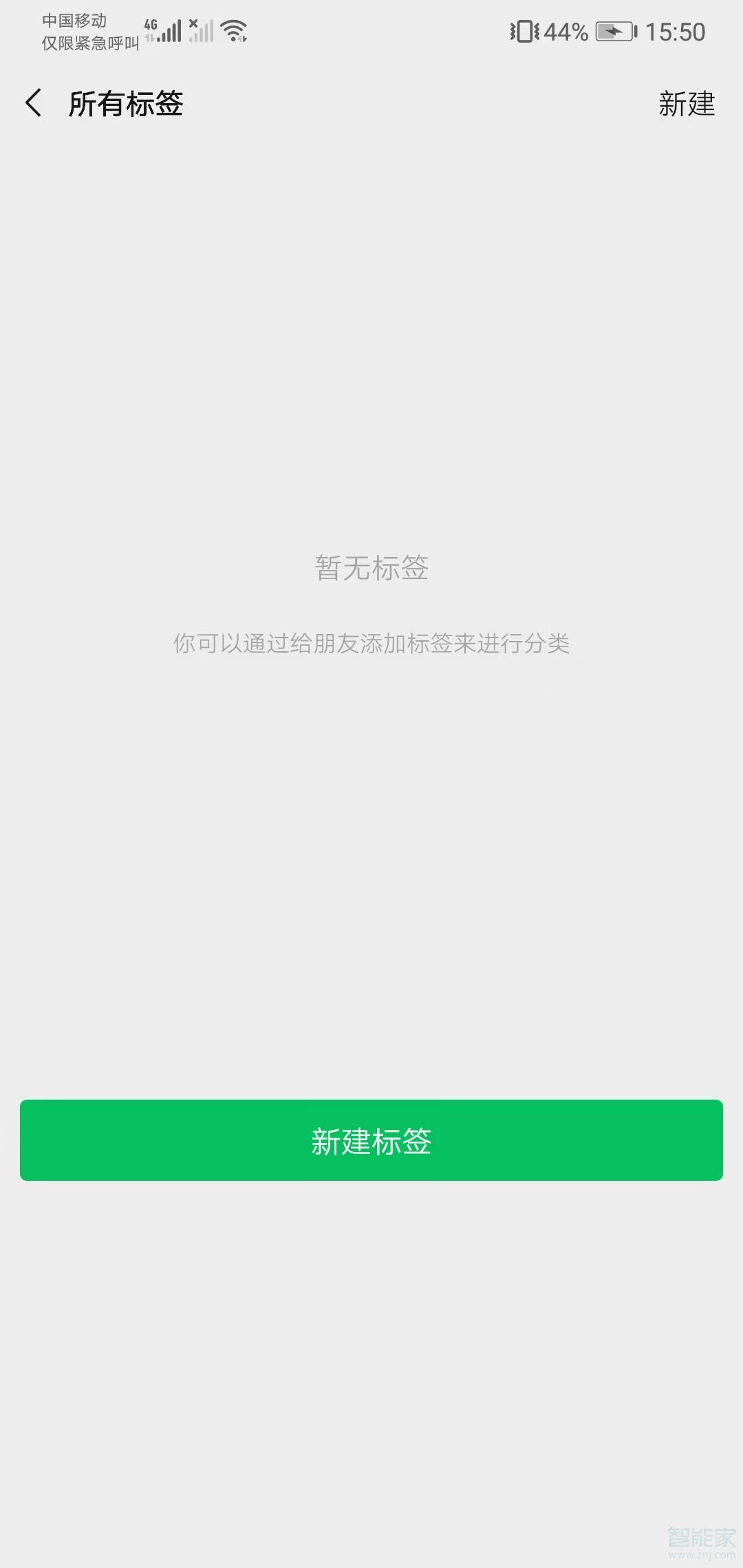Screen dimensions: 743x1568
Task: Create a tag with green 新建标签 button
Action: (x=371, y=1140)
